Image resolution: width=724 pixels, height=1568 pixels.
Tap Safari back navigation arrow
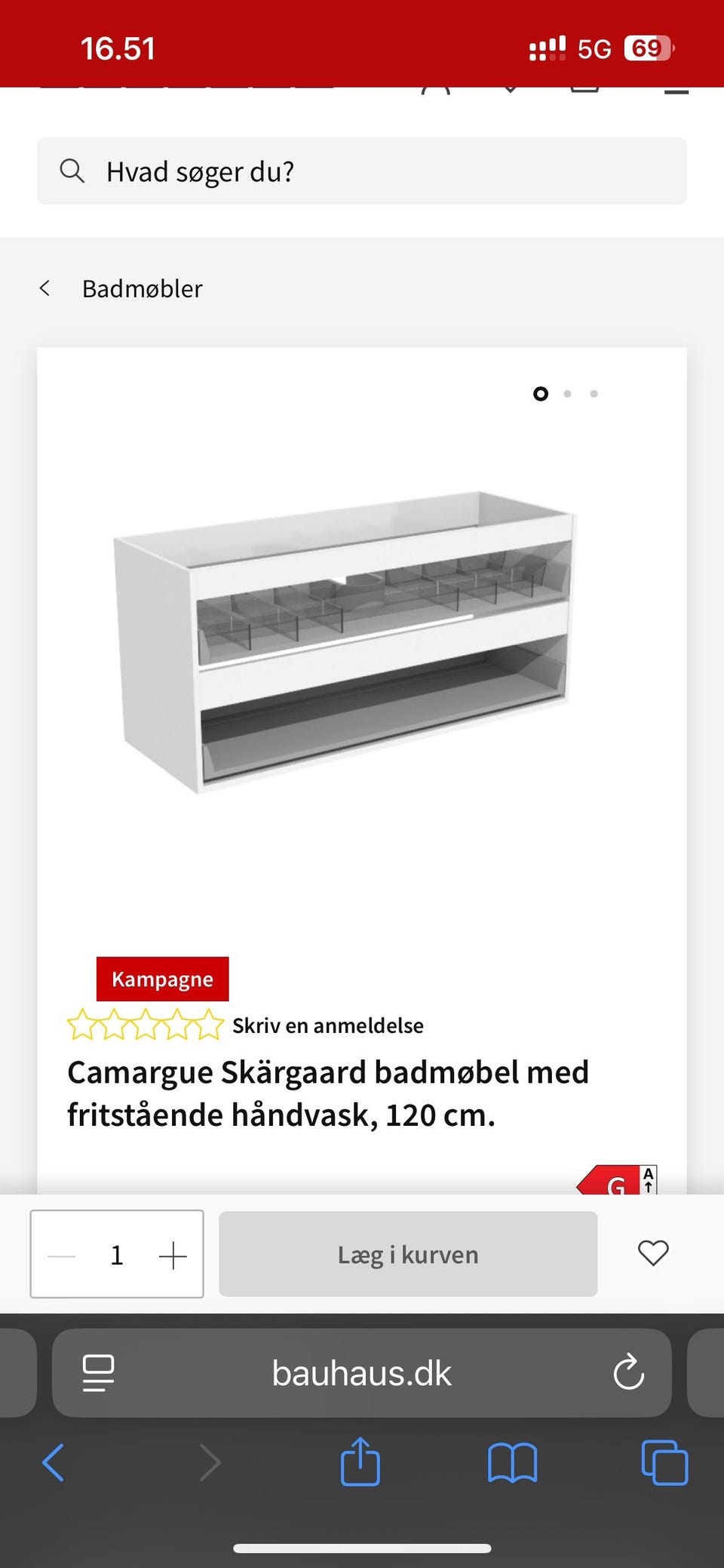tap(52, 1462)
